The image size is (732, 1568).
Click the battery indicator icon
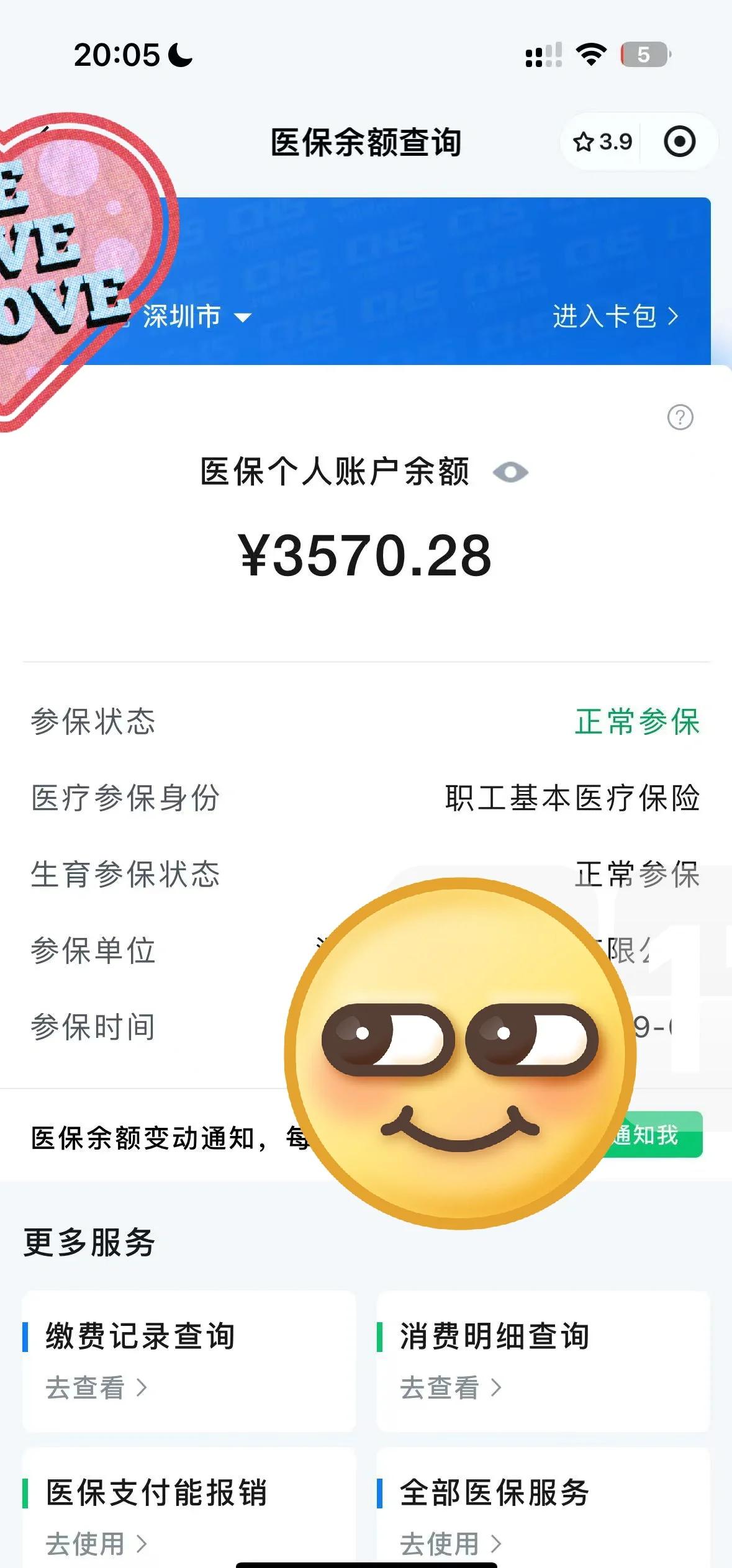click(643, 56)
